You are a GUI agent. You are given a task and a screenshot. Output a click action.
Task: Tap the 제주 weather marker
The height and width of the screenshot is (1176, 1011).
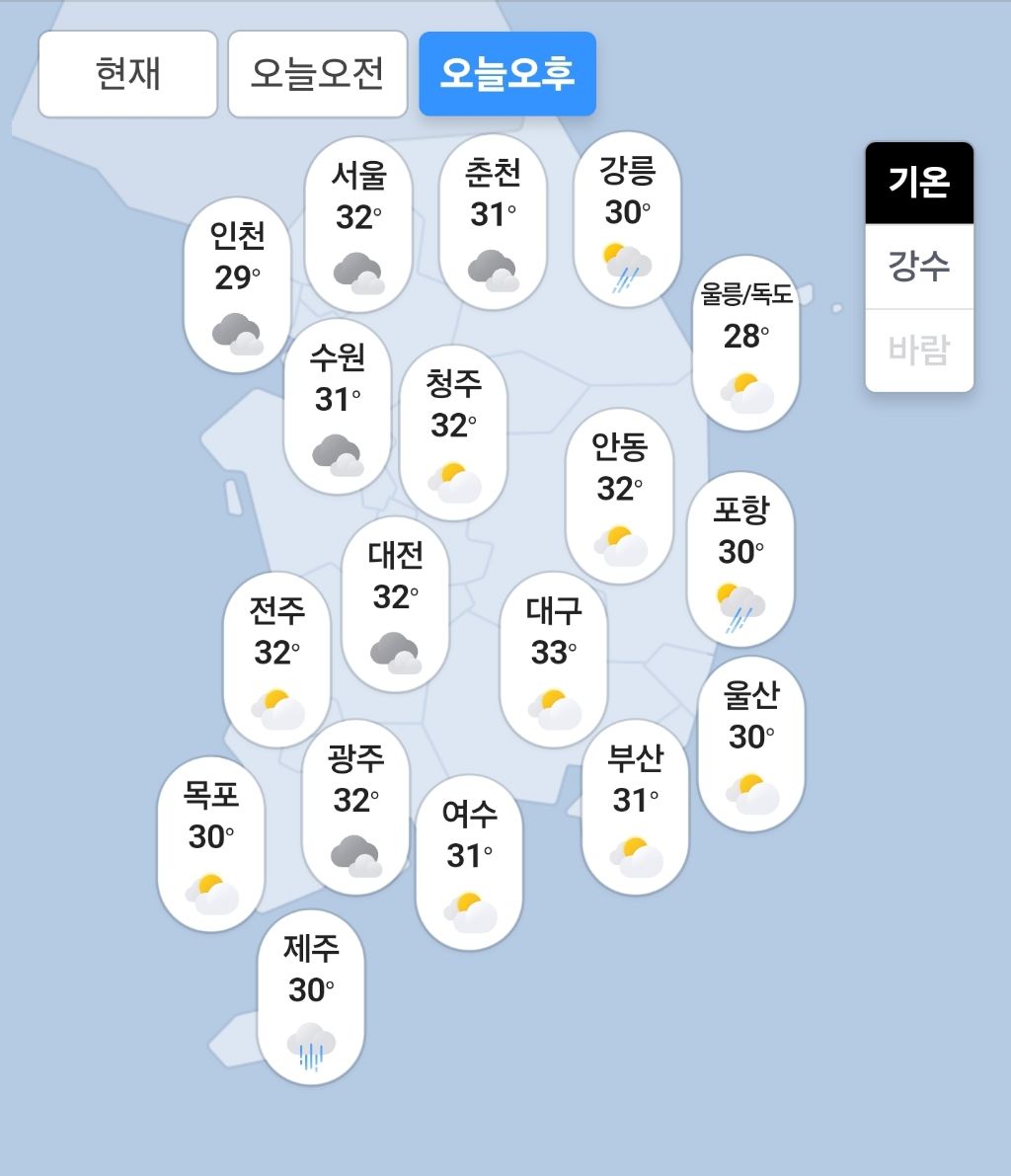pyautogui.click(x=311, y=996)
